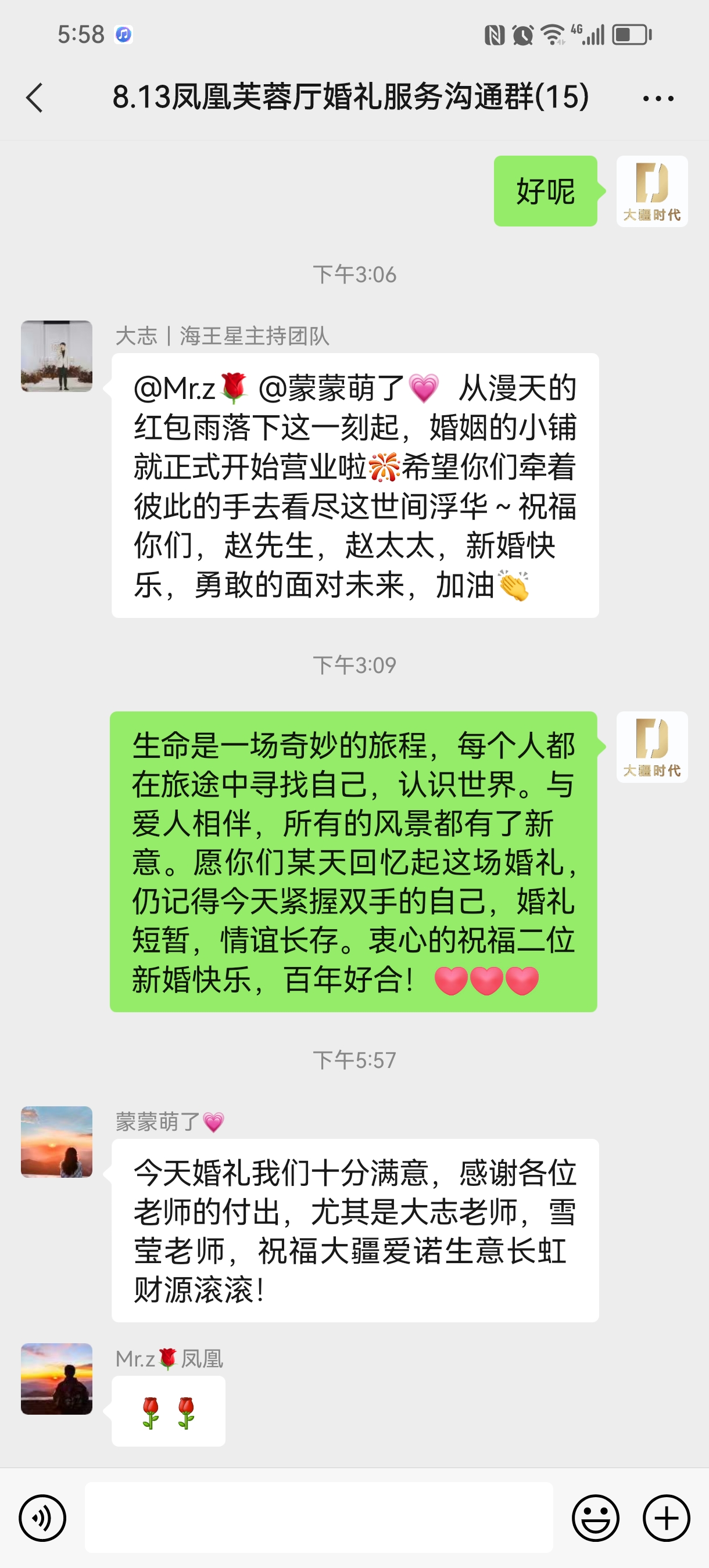View 蒙蒙萌了's profile avatar

coord(56,1142)
